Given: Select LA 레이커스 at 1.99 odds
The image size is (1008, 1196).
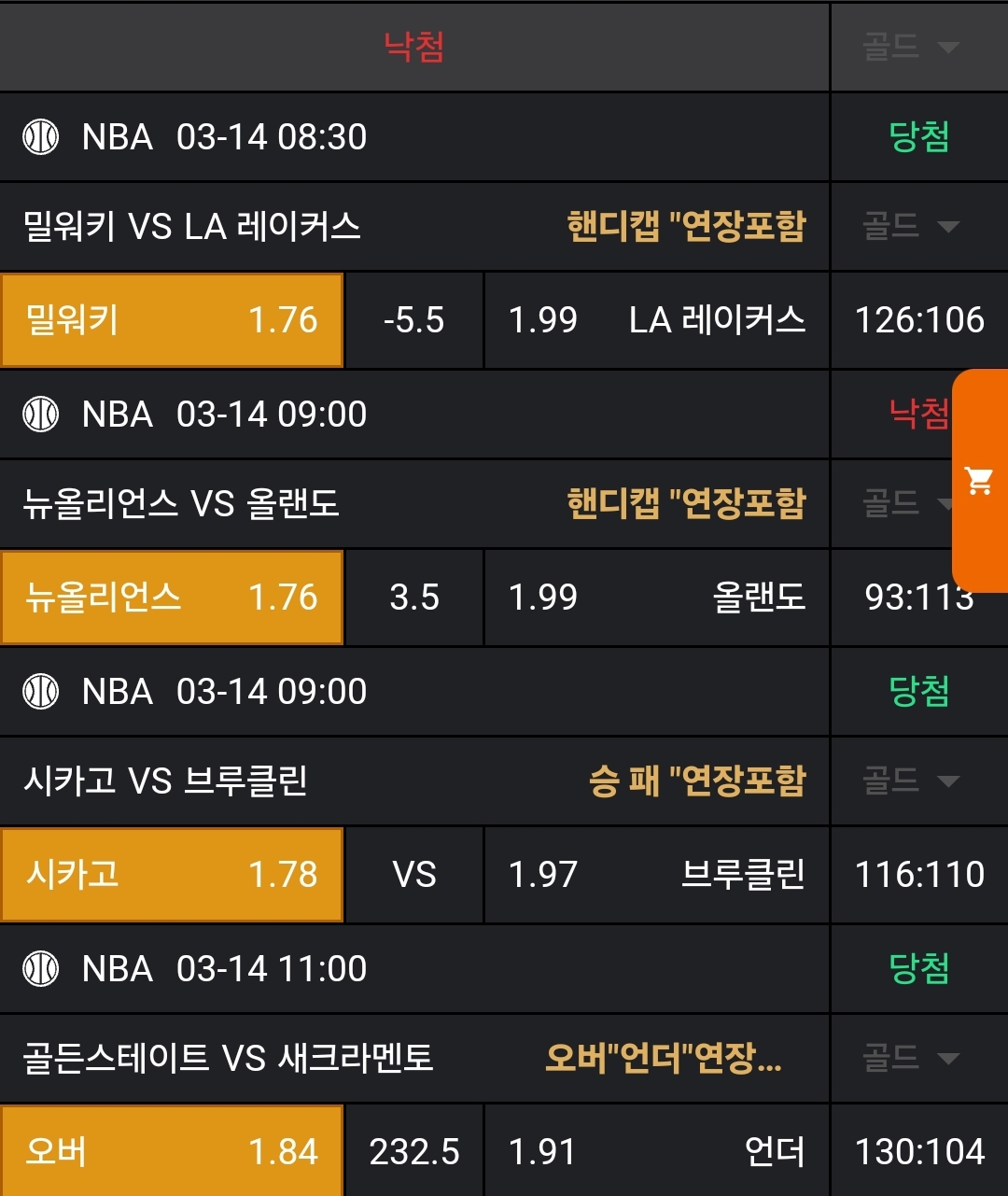Looking at the screenshot, I should point(656,320).
